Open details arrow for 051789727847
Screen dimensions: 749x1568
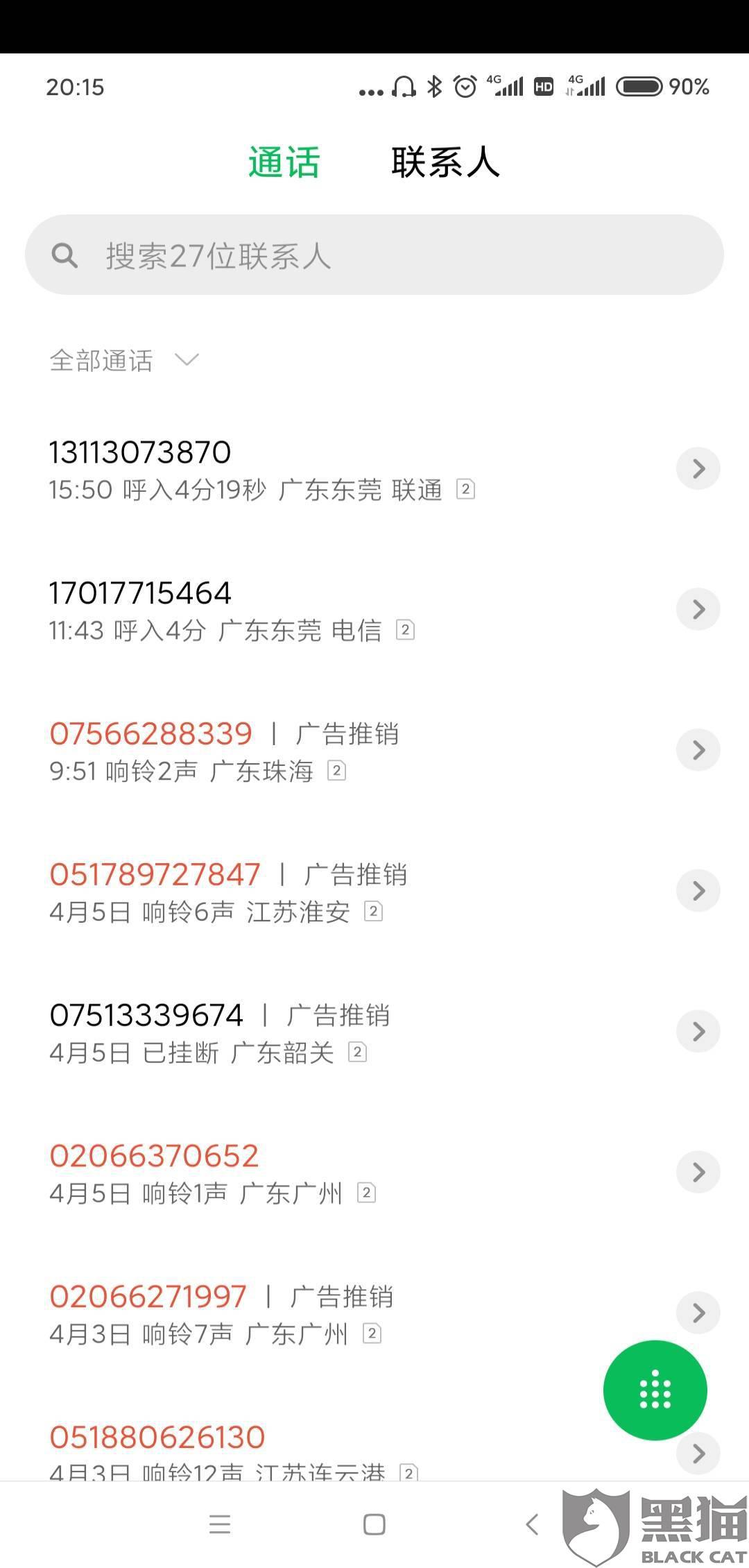pos(698,892)
